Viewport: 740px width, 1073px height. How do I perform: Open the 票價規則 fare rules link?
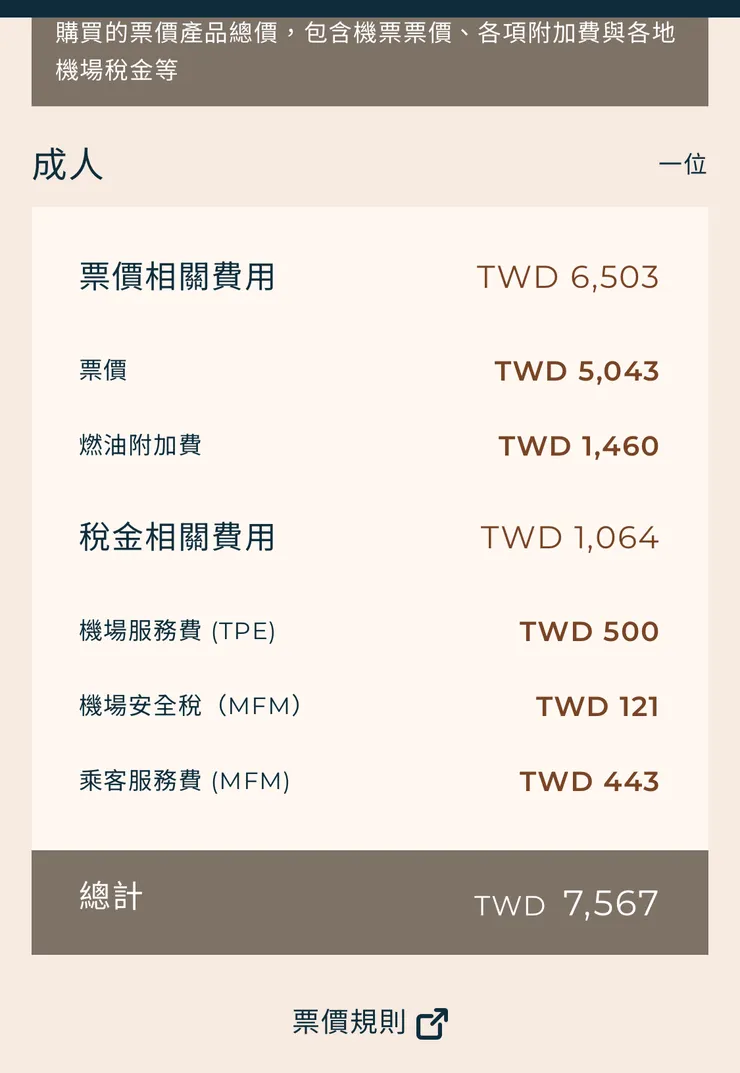coord(345,1022)
